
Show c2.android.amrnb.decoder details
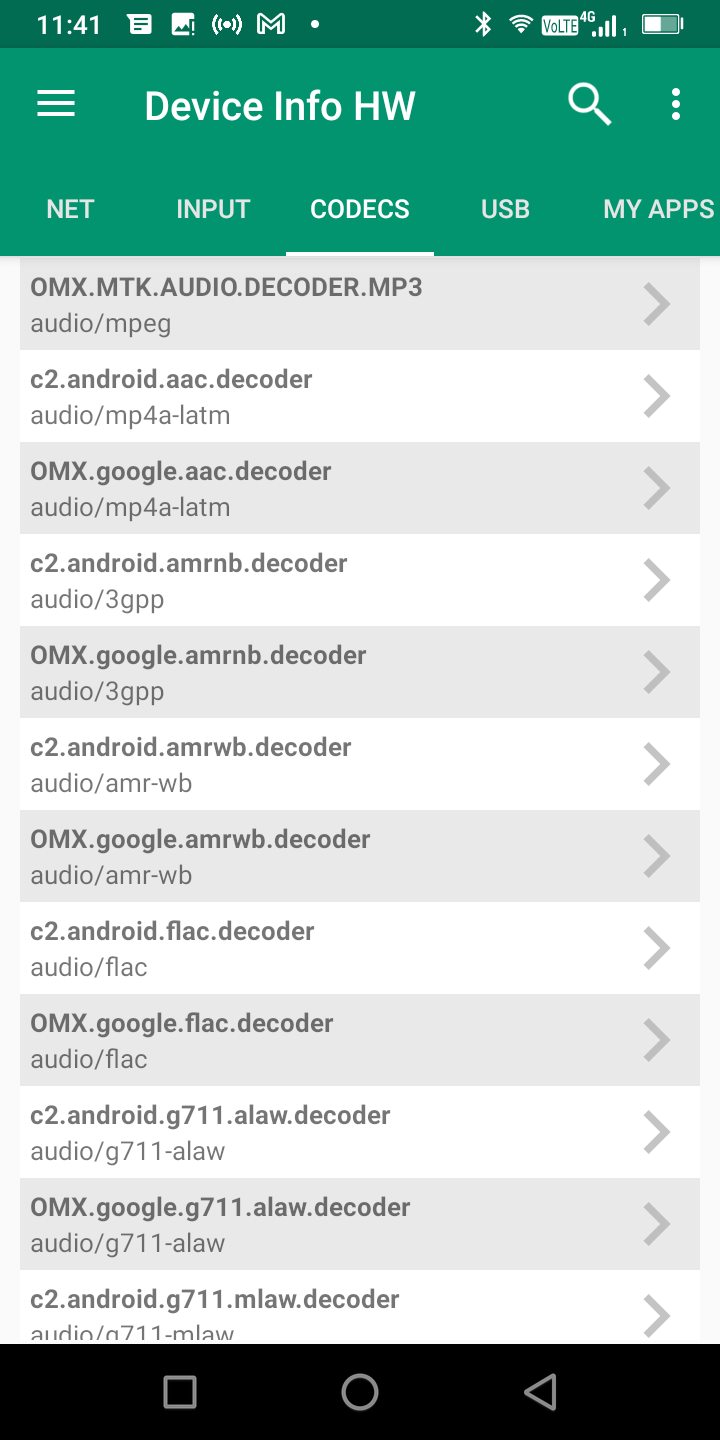pos(360,580)
